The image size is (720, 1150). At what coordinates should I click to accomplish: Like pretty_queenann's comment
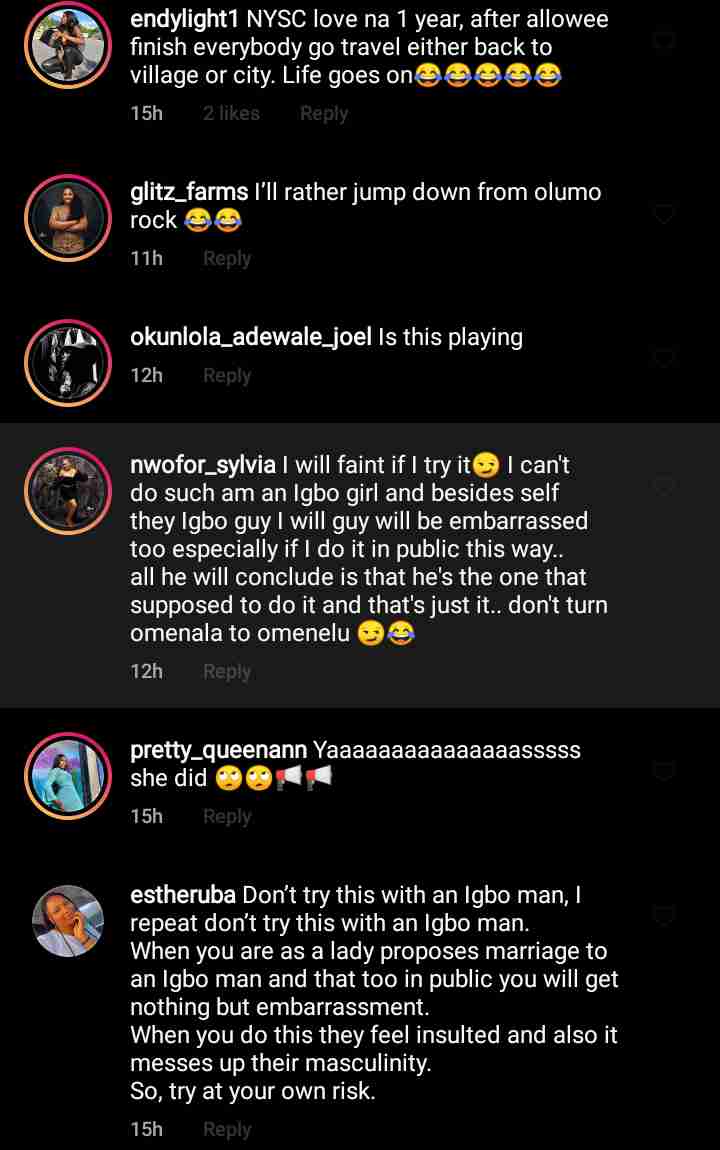[x=664, y=771]
